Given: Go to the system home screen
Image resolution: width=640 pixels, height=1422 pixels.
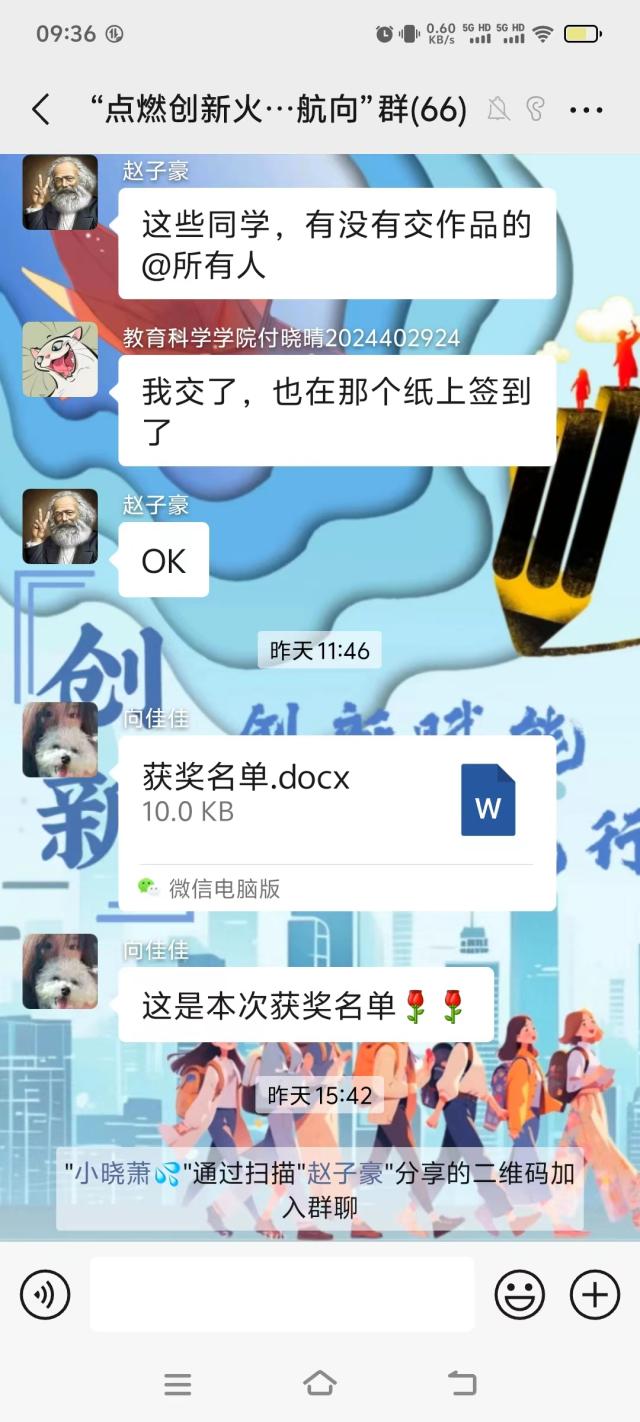Looking at the screenshot, I should pos(319,1383).
